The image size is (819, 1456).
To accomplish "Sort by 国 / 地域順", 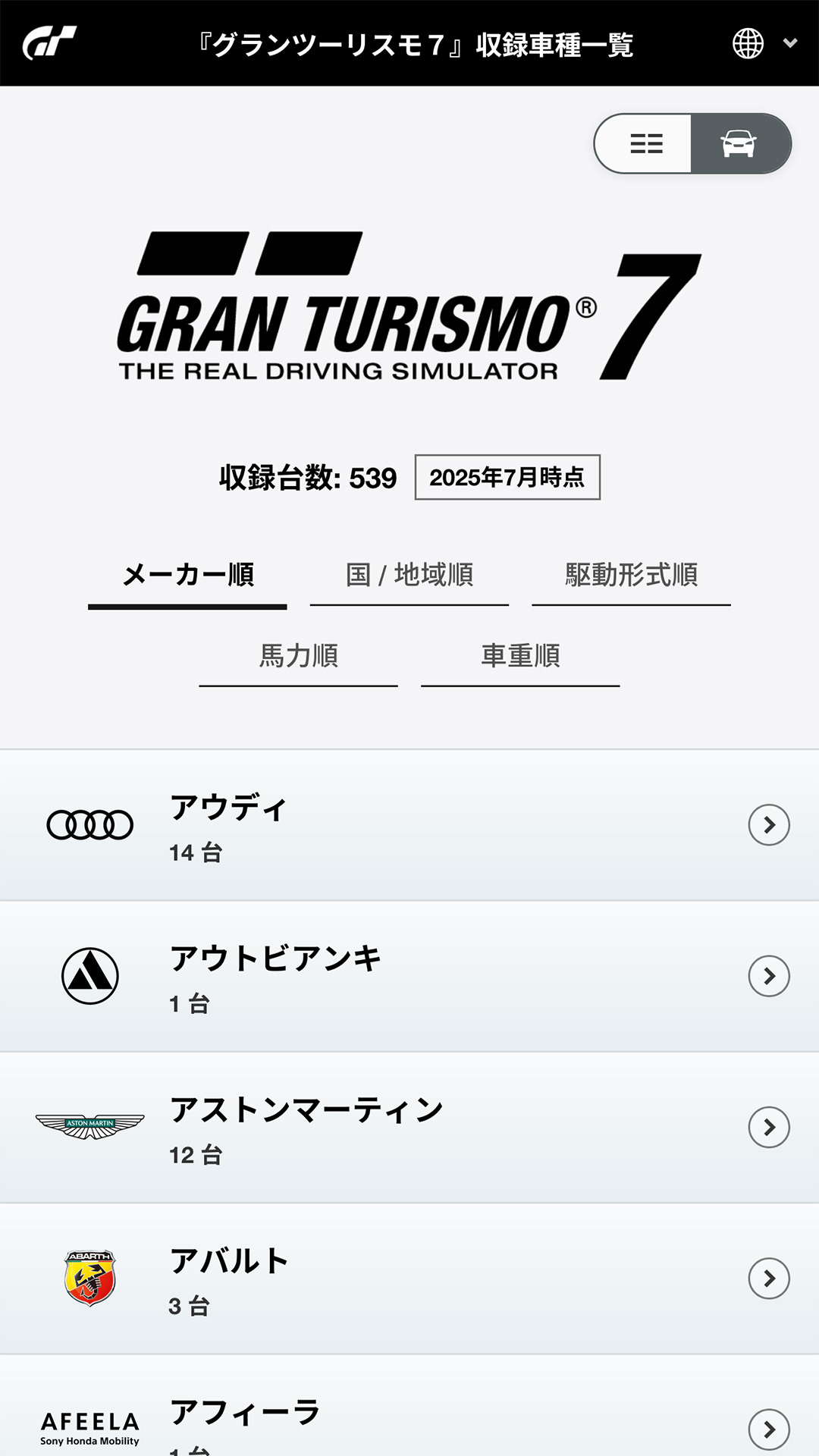I will [409, 576].
